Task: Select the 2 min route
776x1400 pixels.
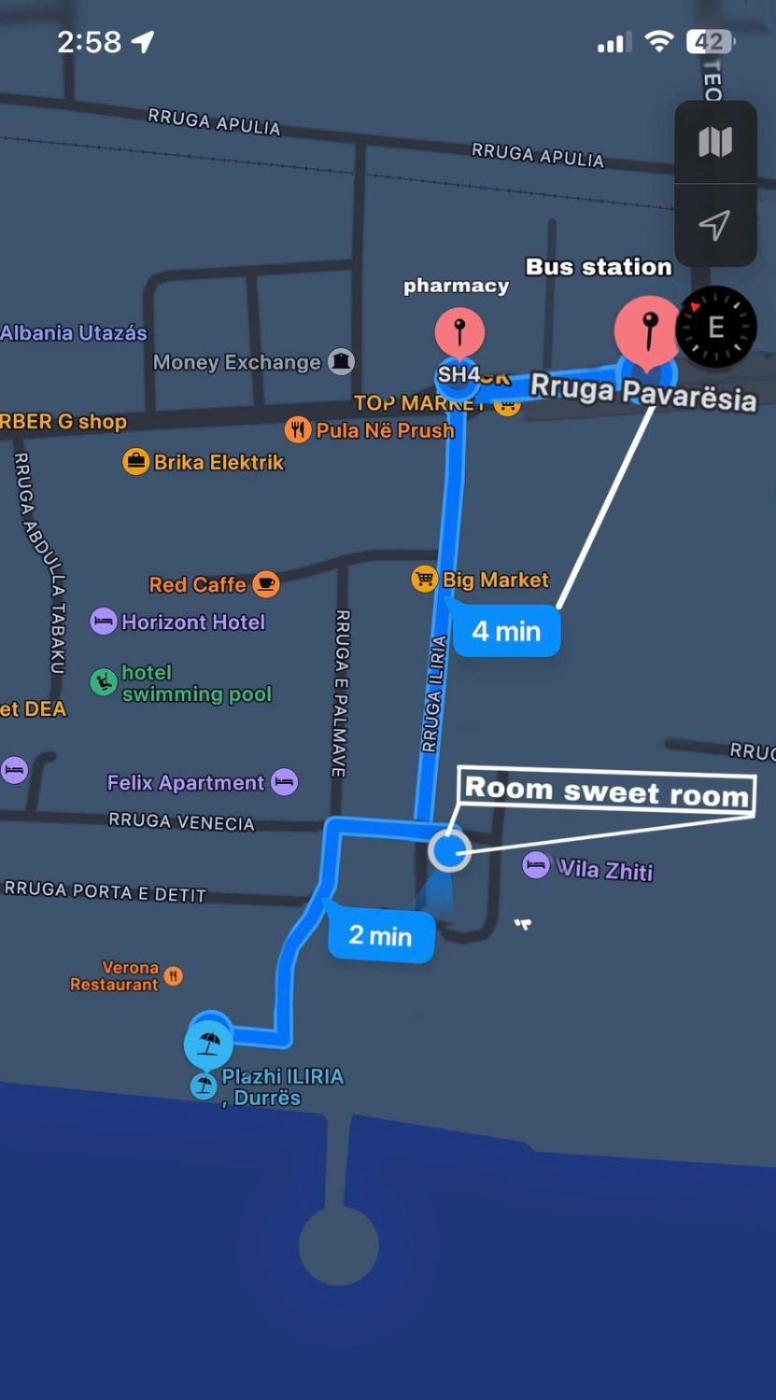Action: pos(380,936)
